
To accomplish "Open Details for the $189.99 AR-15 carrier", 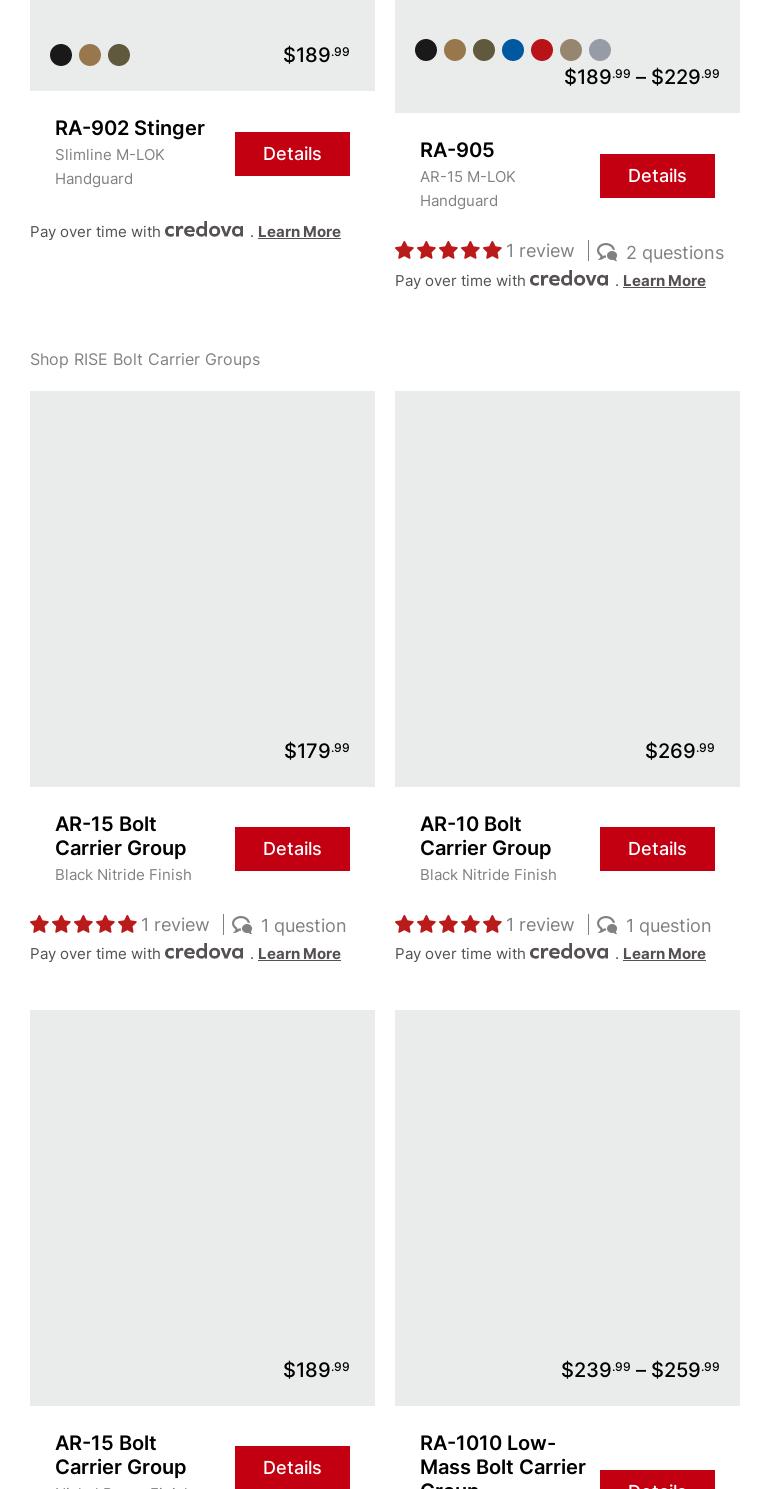I will click(x=292, y=1467).
